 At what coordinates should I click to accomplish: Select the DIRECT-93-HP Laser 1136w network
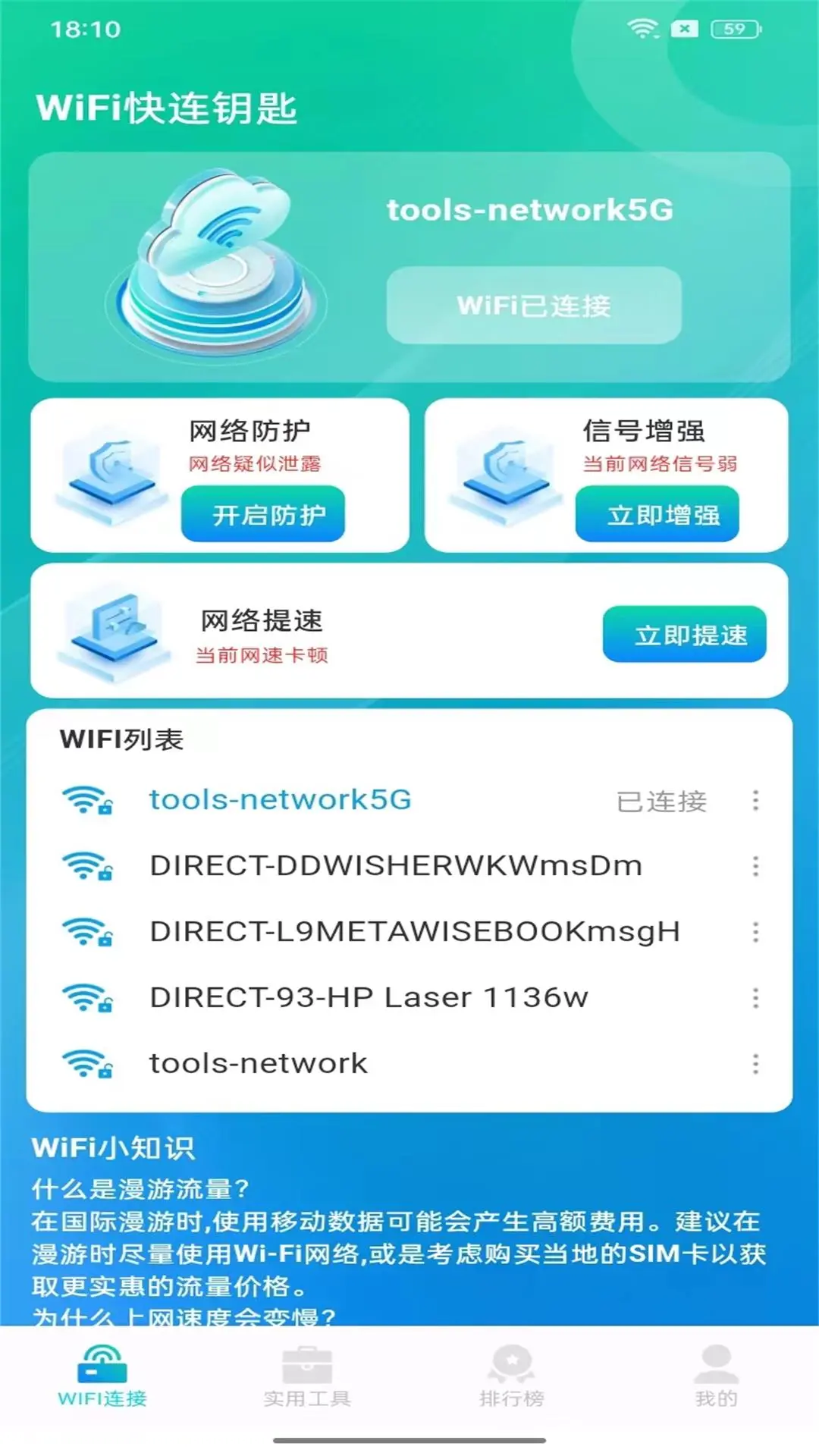pos(369,998)
